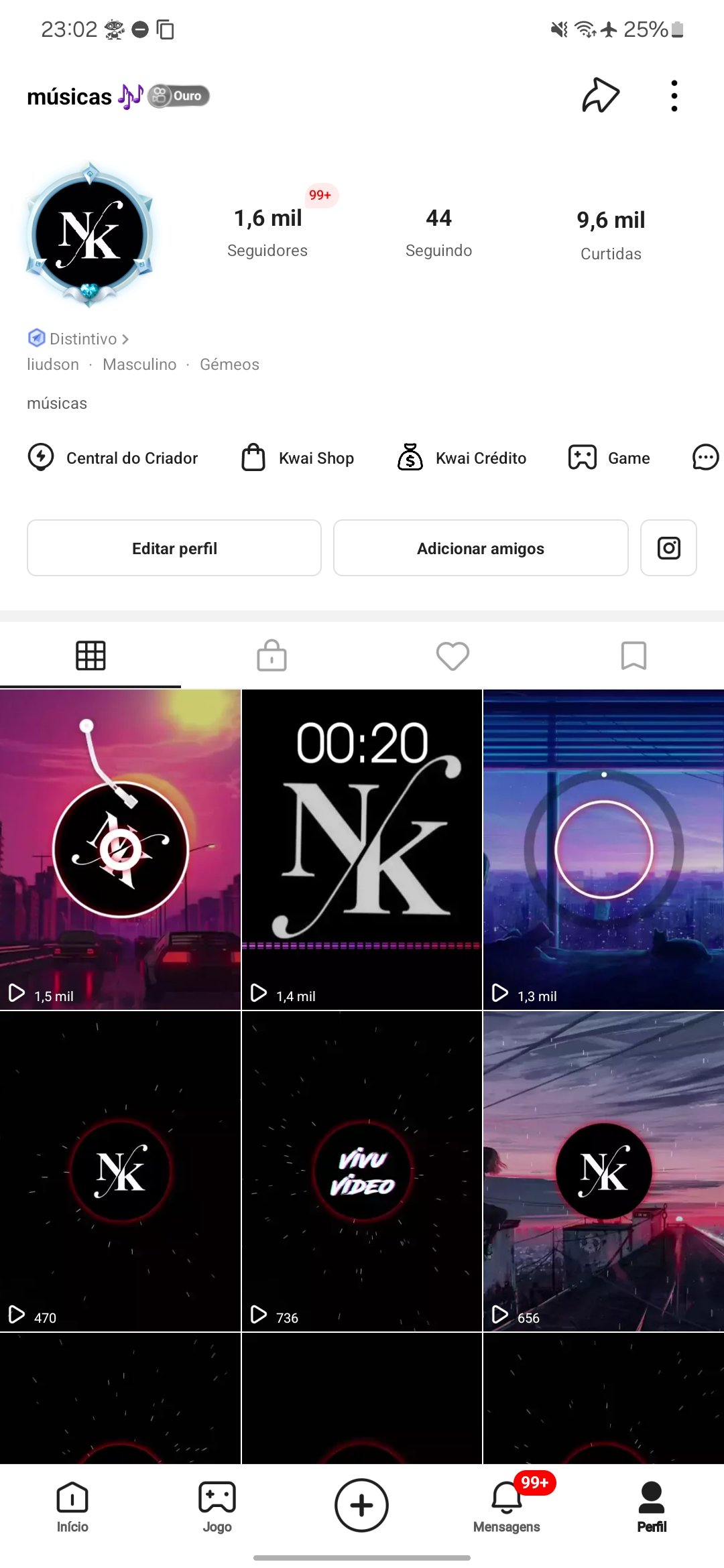Switch to the liked videos heart tab
The width and height of the screenshot is (724, 1568).
point(452,655)
